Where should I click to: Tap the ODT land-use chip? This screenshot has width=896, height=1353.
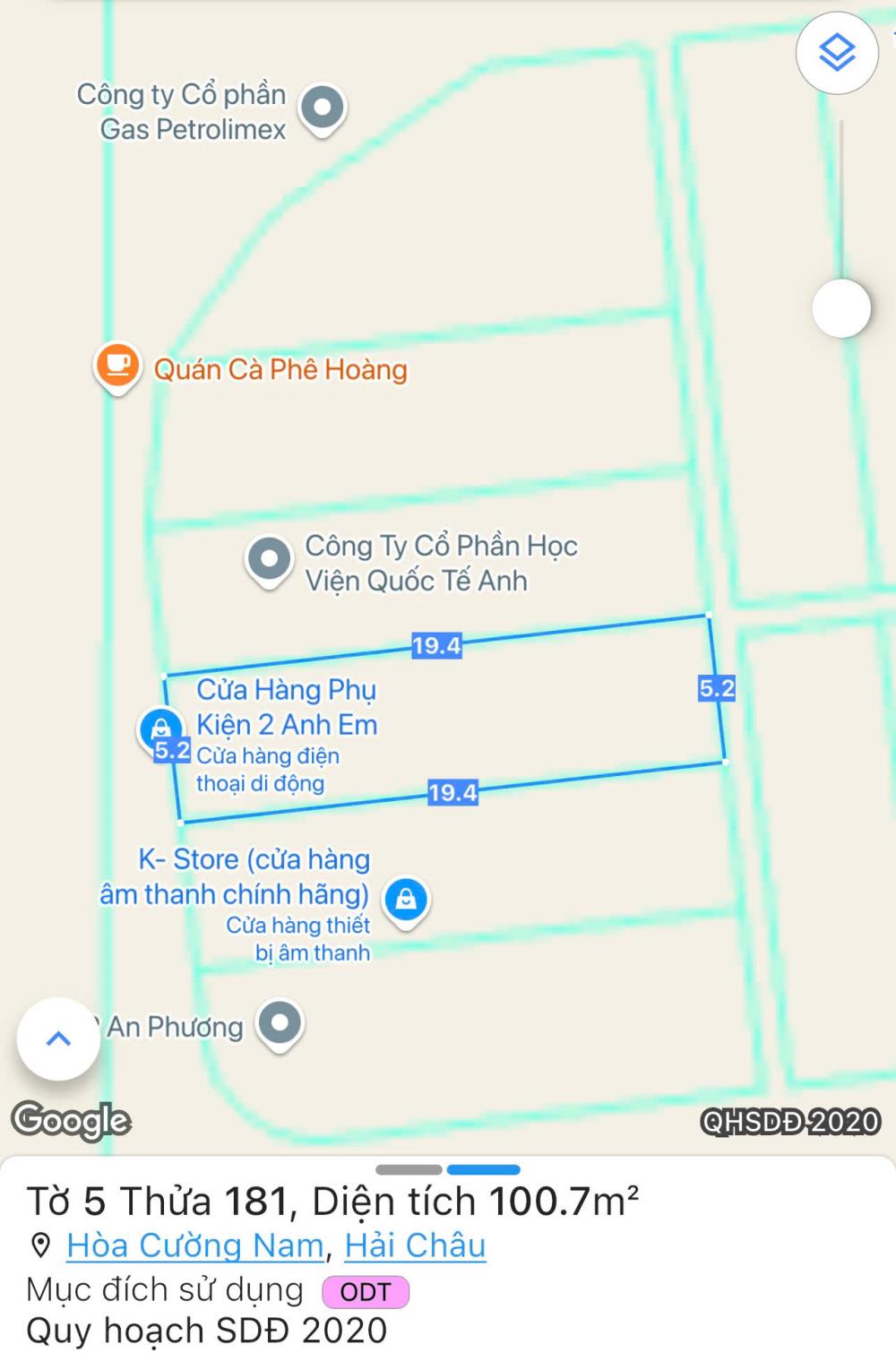click(366, 1292)
